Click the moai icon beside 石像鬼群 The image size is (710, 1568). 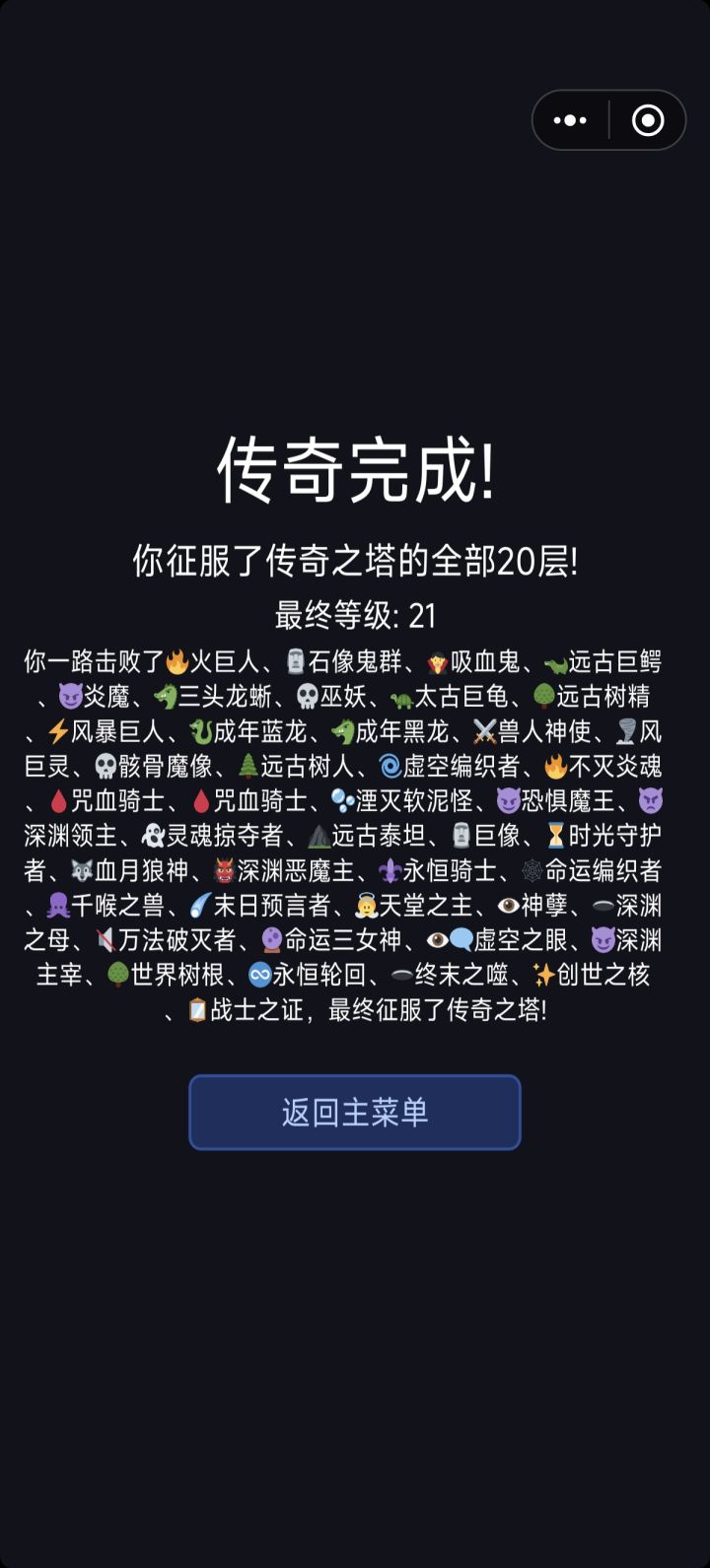coord(296,662)
